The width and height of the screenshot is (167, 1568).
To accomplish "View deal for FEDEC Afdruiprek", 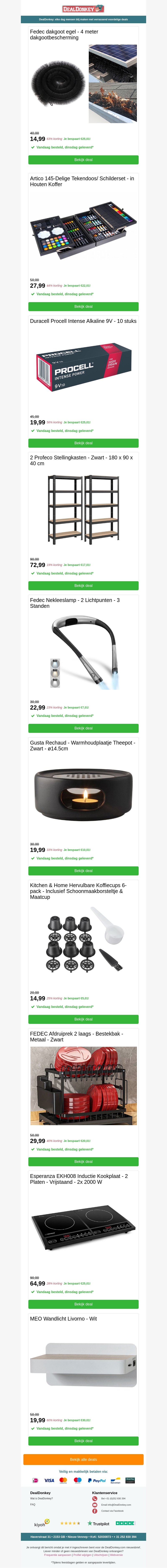I will click(x=83, y=1161).
